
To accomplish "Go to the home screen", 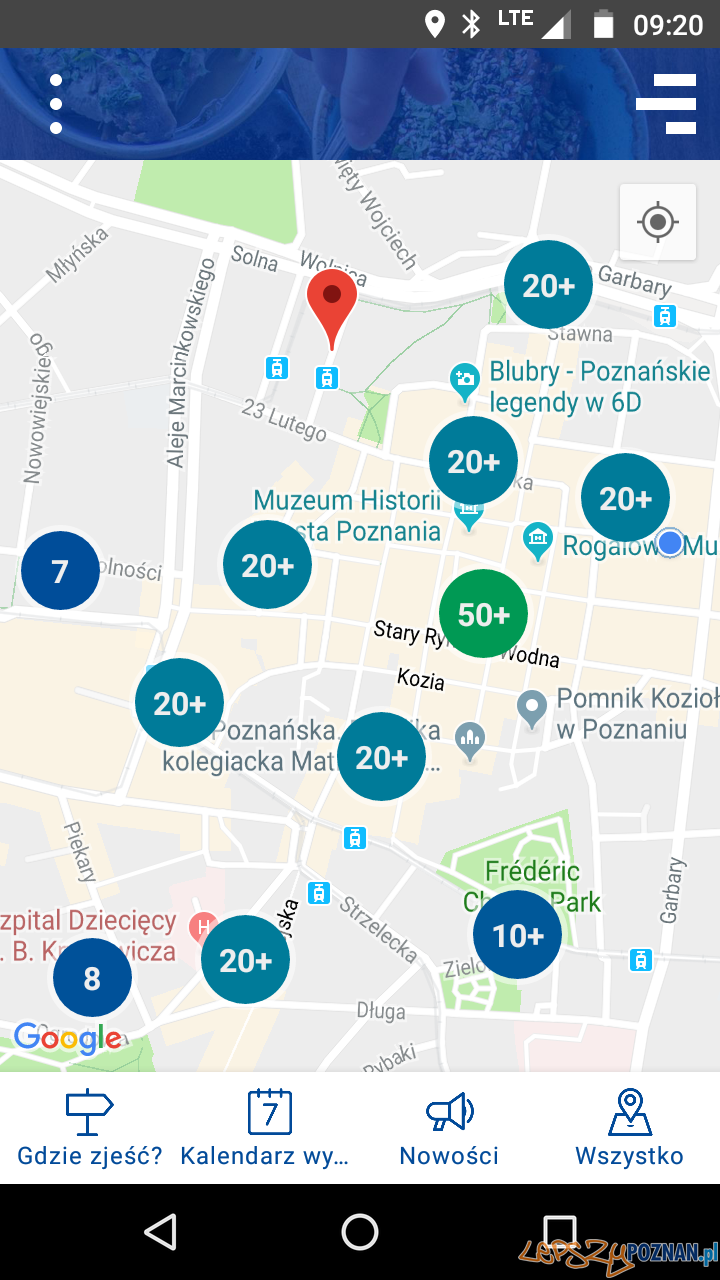I will (360, 1232).
